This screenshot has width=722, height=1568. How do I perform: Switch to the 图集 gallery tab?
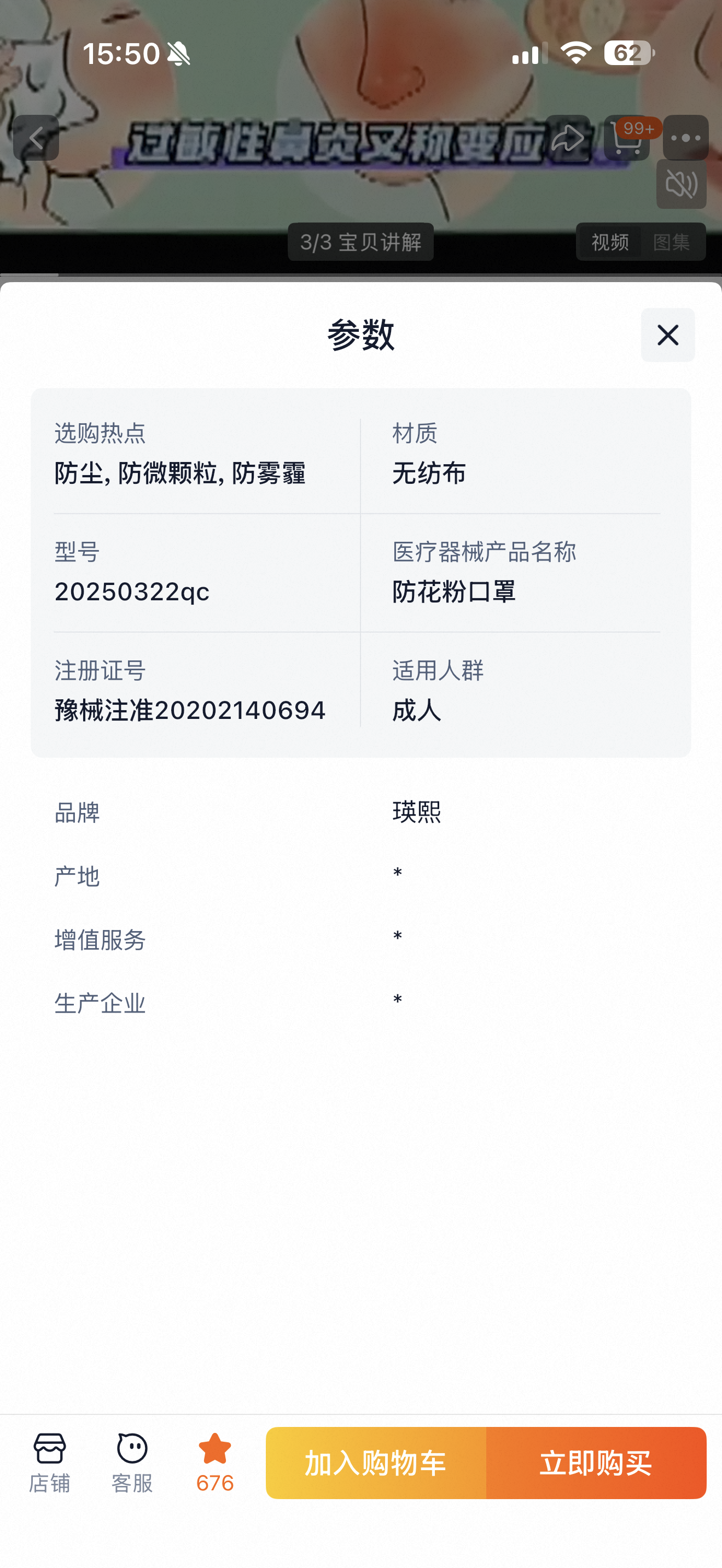click(672, 242)
